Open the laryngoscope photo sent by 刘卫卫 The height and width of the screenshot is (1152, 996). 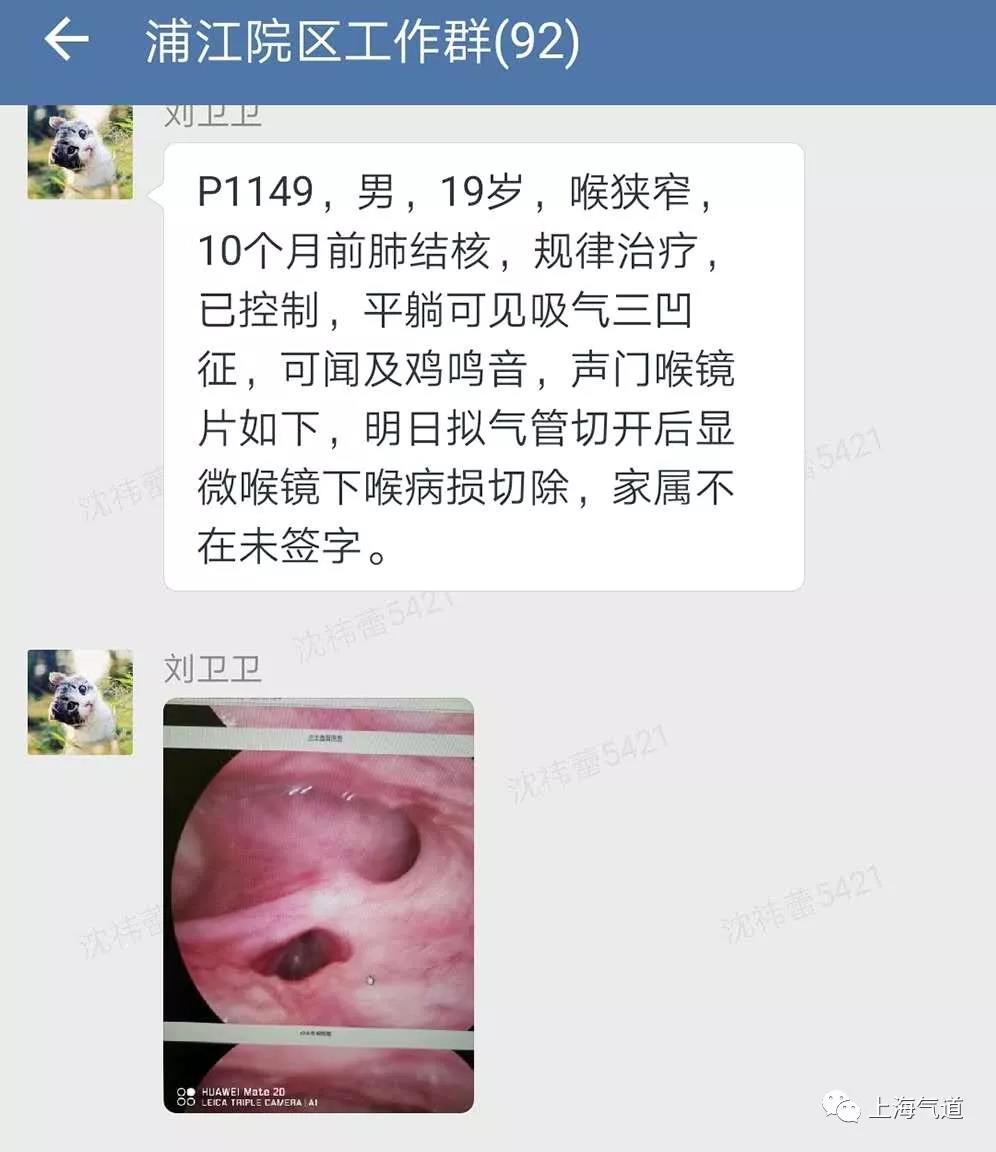pos(318,905)
